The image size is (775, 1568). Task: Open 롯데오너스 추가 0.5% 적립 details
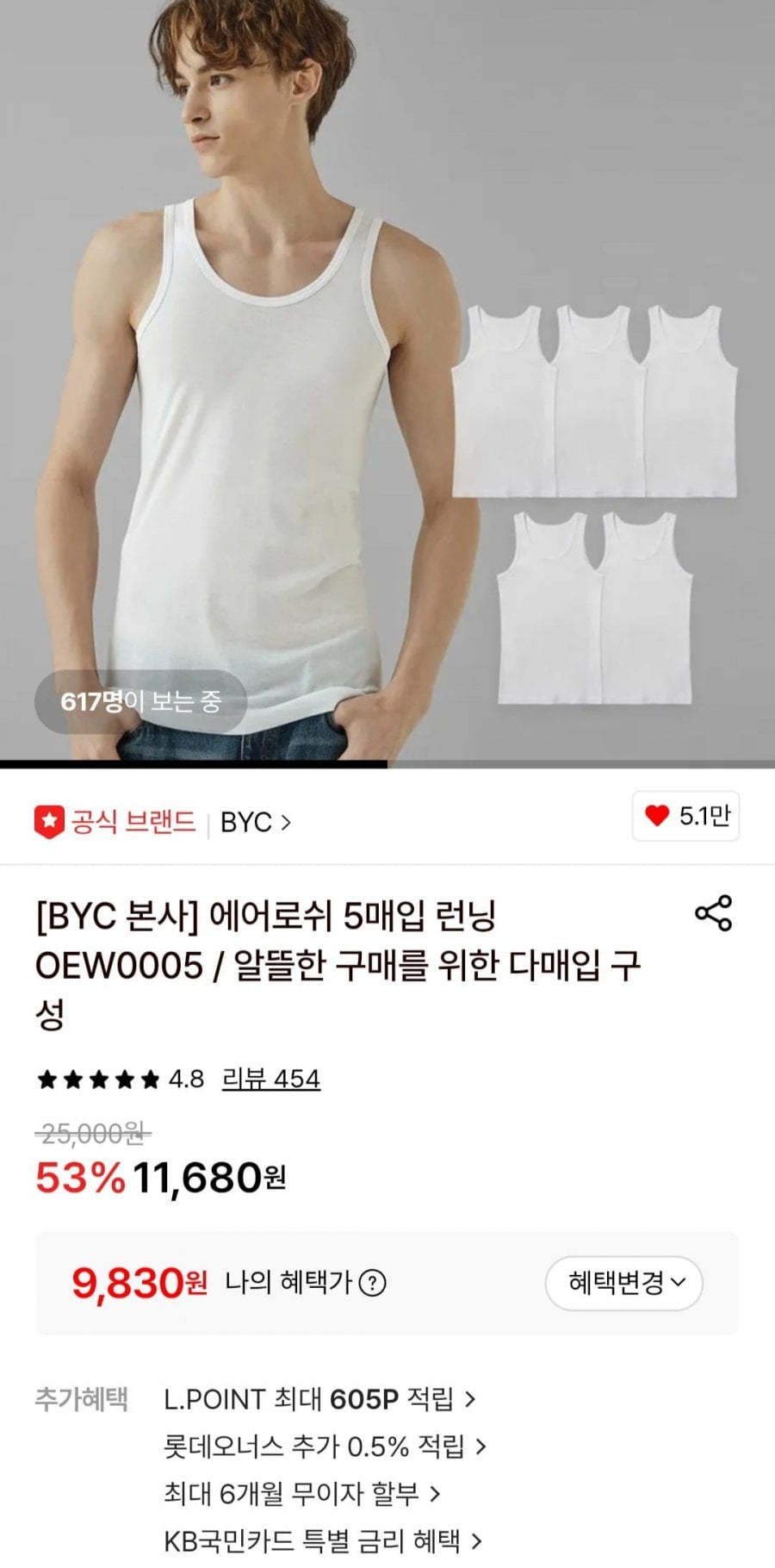click(325, 1446)
